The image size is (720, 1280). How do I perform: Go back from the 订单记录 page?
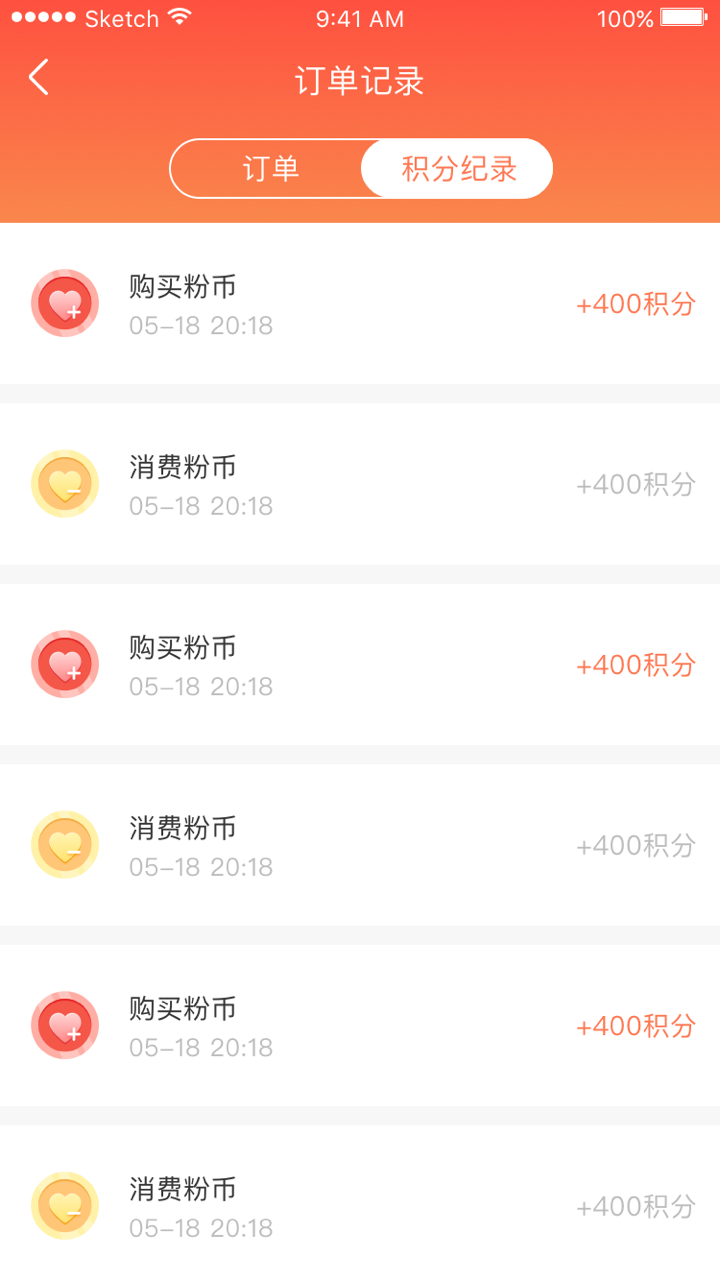coord(38,78)
